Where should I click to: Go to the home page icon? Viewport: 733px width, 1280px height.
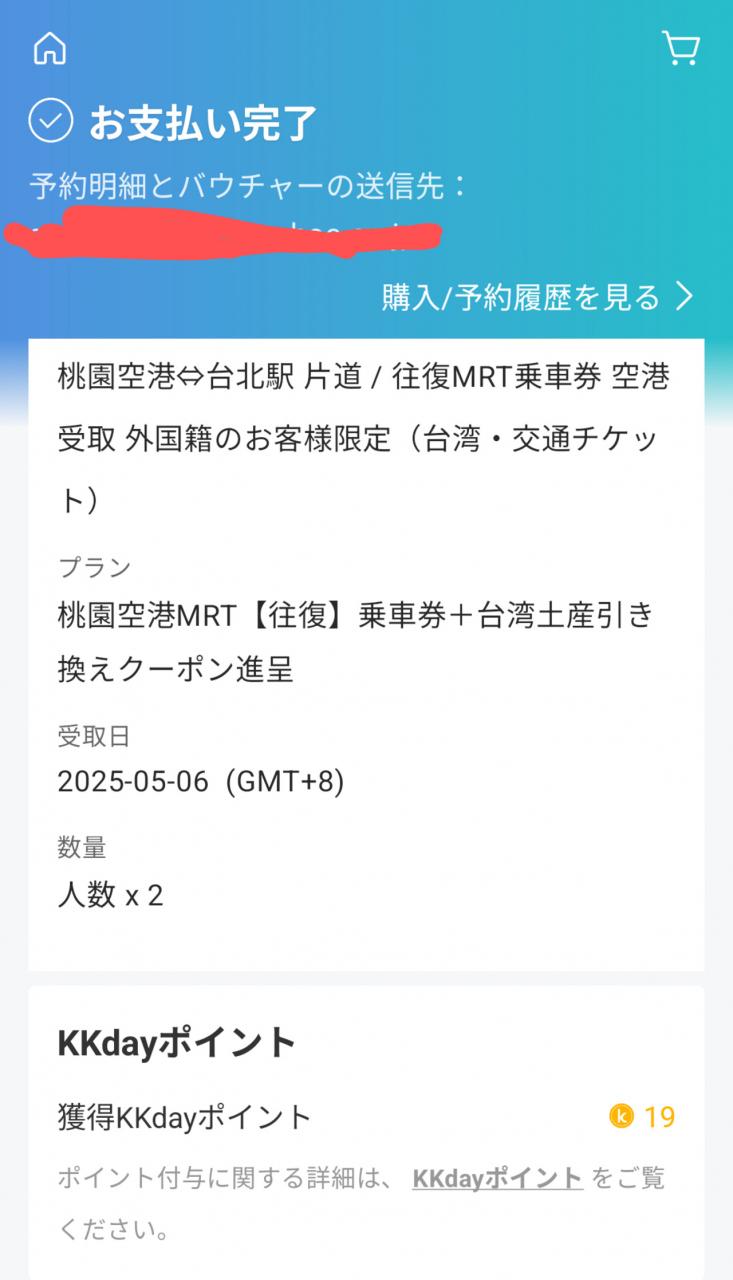(x=49, y=48)
